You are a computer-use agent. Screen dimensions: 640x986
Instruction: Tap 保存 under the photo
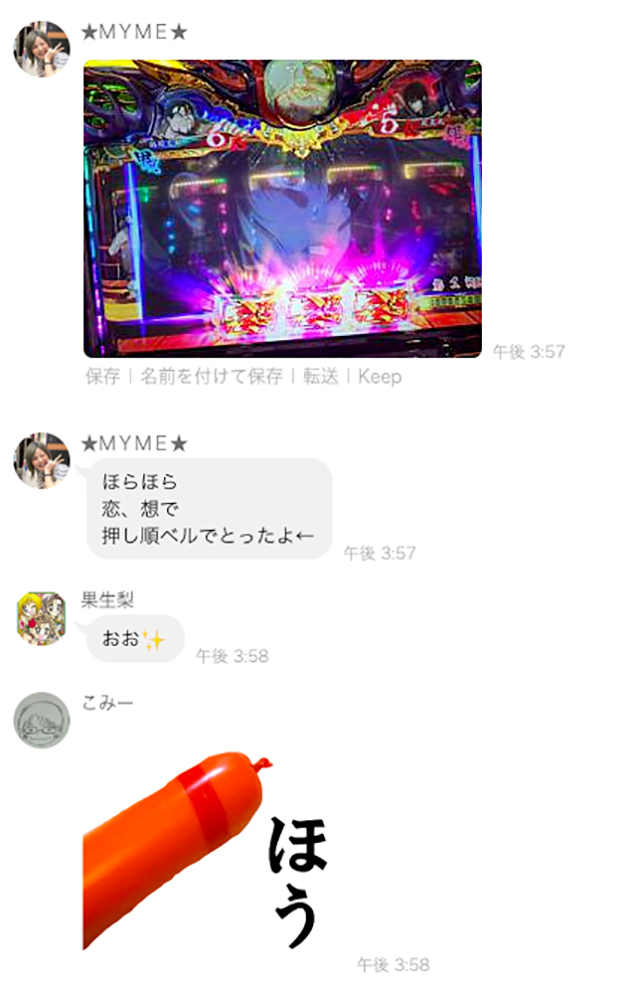pyautogui.click(x=103, y=377)
